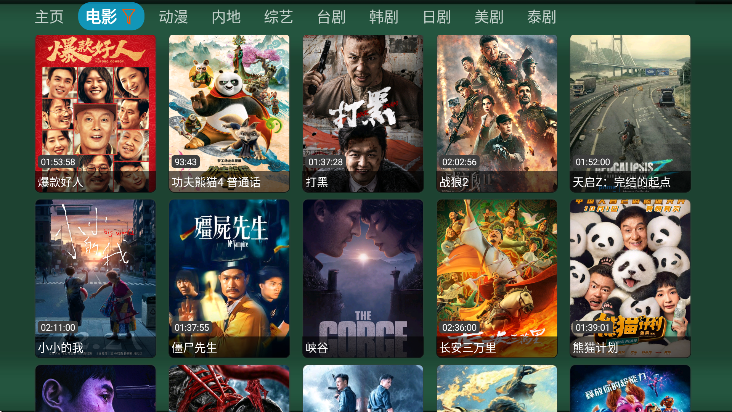Play 功夫熊猫4 普通话
732x412 pixels.
(x=229, y=113)
